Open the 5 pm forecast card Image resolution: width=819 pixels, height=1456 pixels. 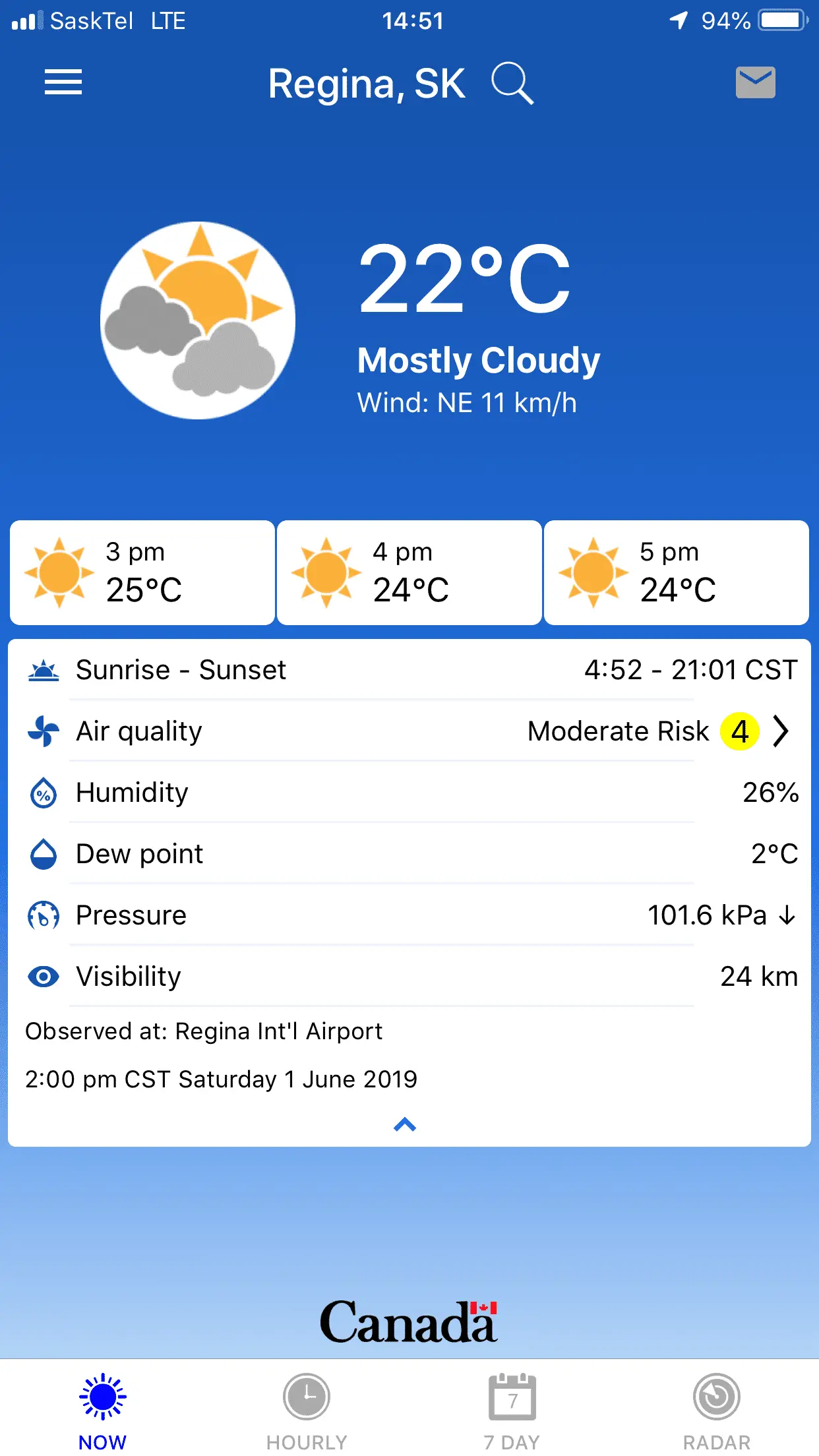click(677, 572)
